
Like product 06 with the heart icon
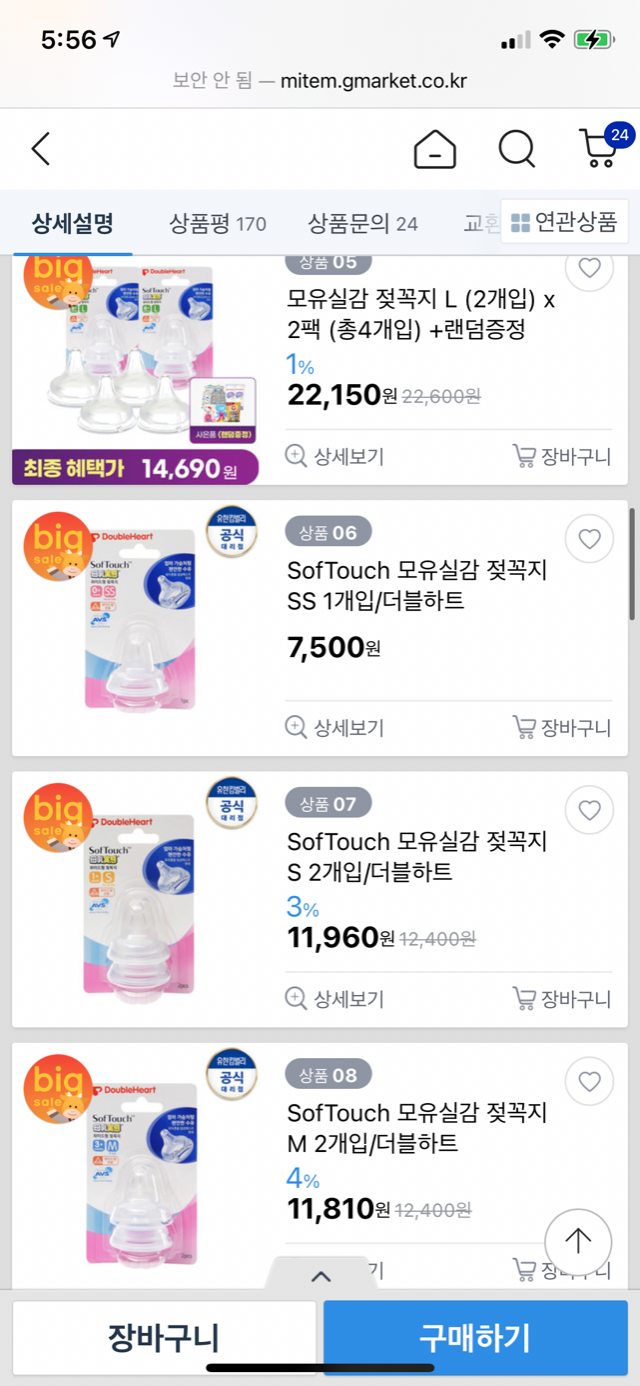point(589,539)
